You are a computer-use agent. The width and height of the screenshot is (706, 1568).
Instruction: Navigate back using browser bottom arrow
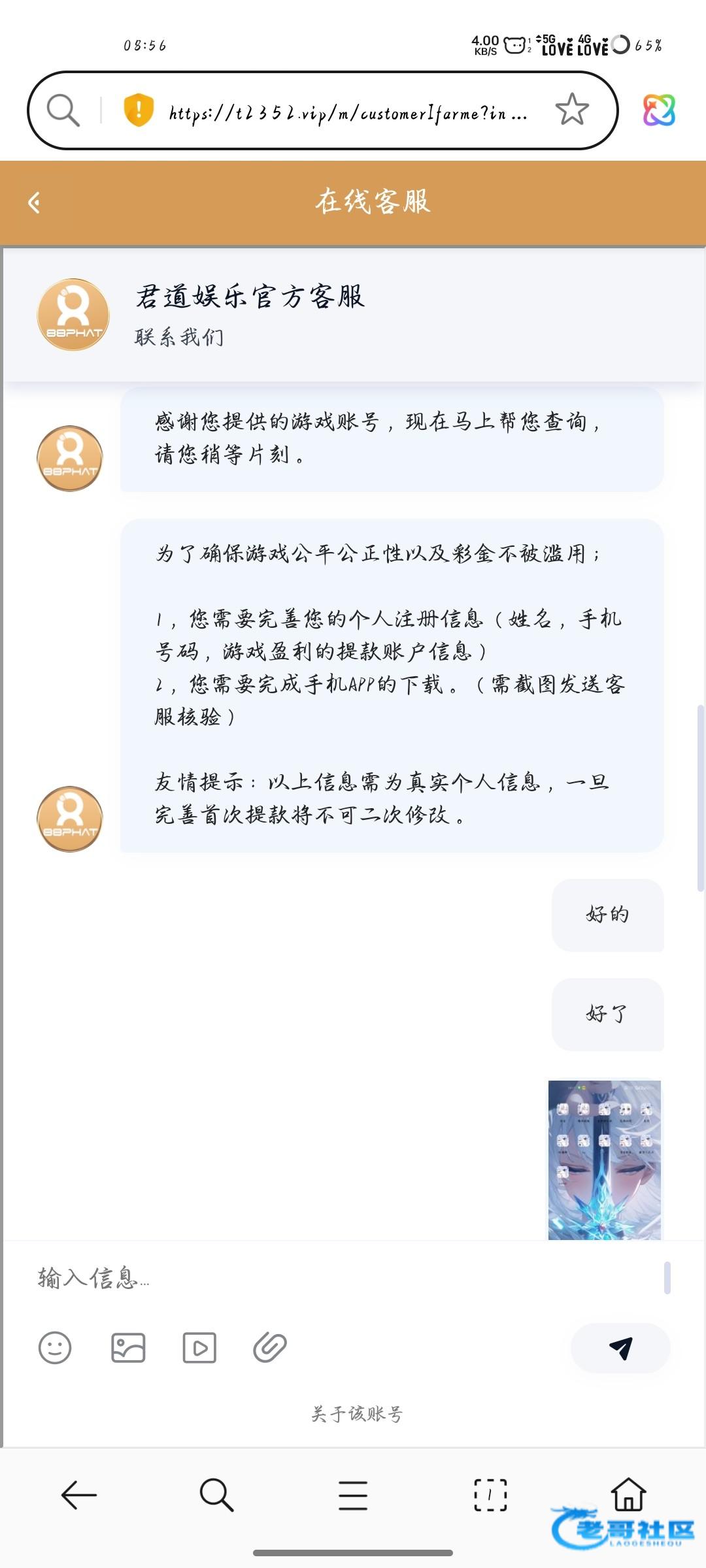79,1495
